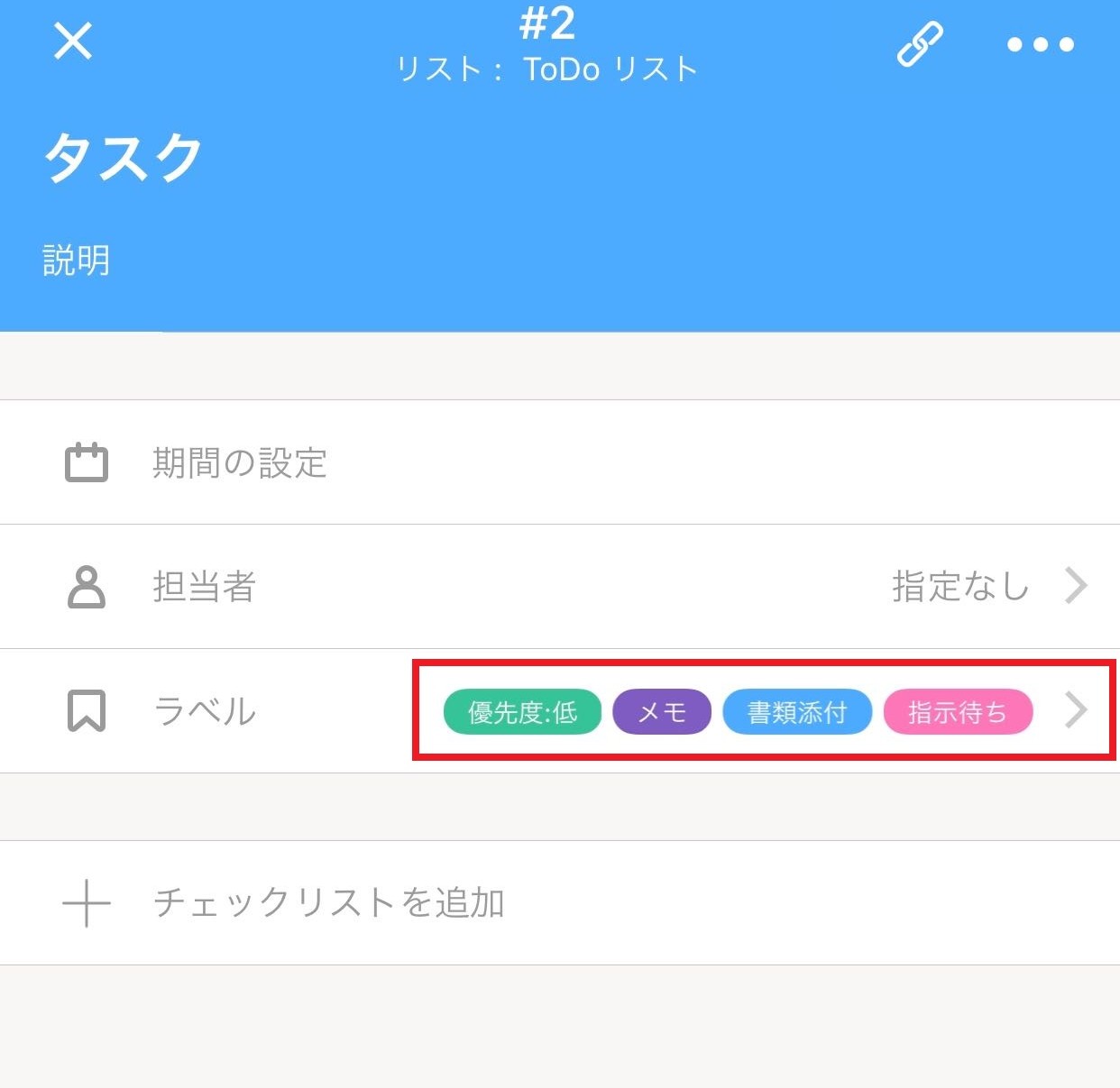Screen dimensions: 1120x1088
Task: Choose an assignee in 担当者 row
Action: pyautogui.click(x=559, y=587)
